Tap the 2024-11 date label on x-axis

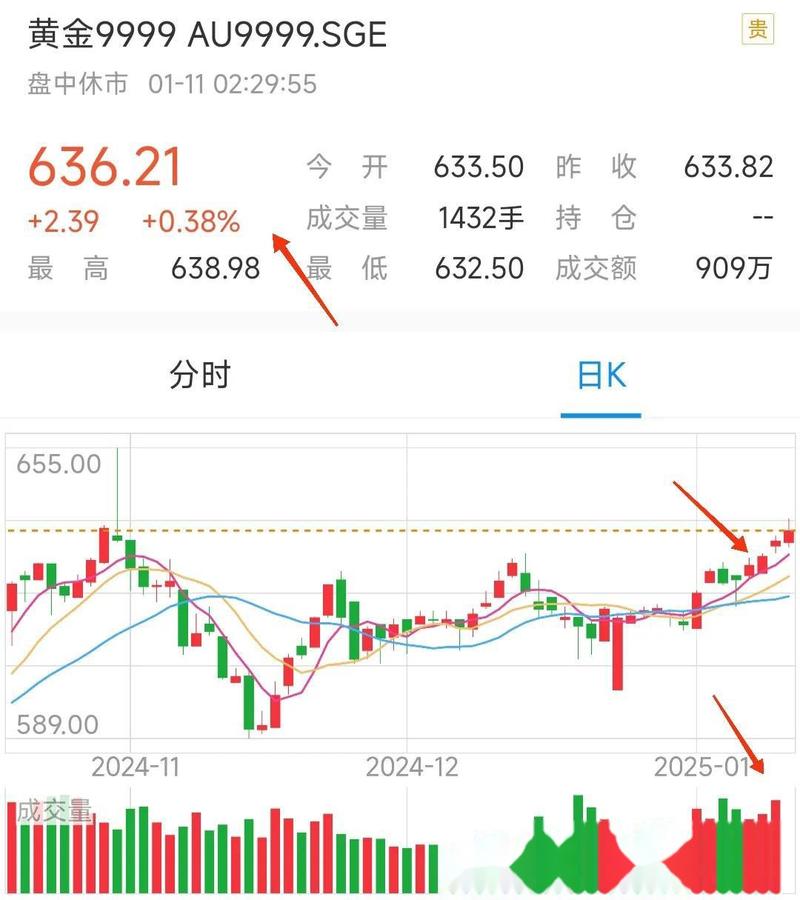pos(135,766)
